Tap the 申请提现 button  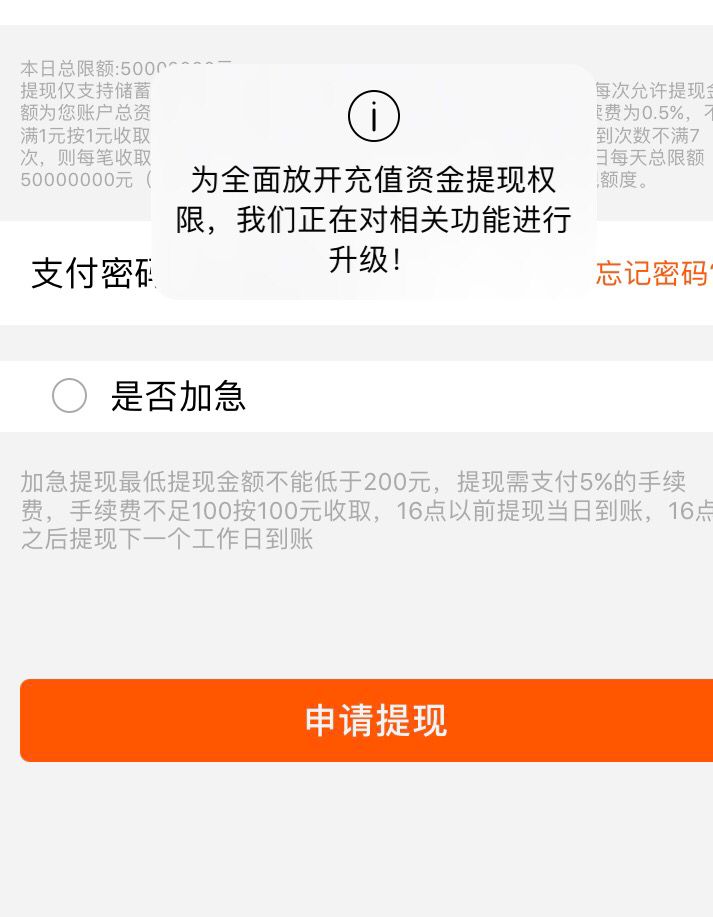pos(367,720)
